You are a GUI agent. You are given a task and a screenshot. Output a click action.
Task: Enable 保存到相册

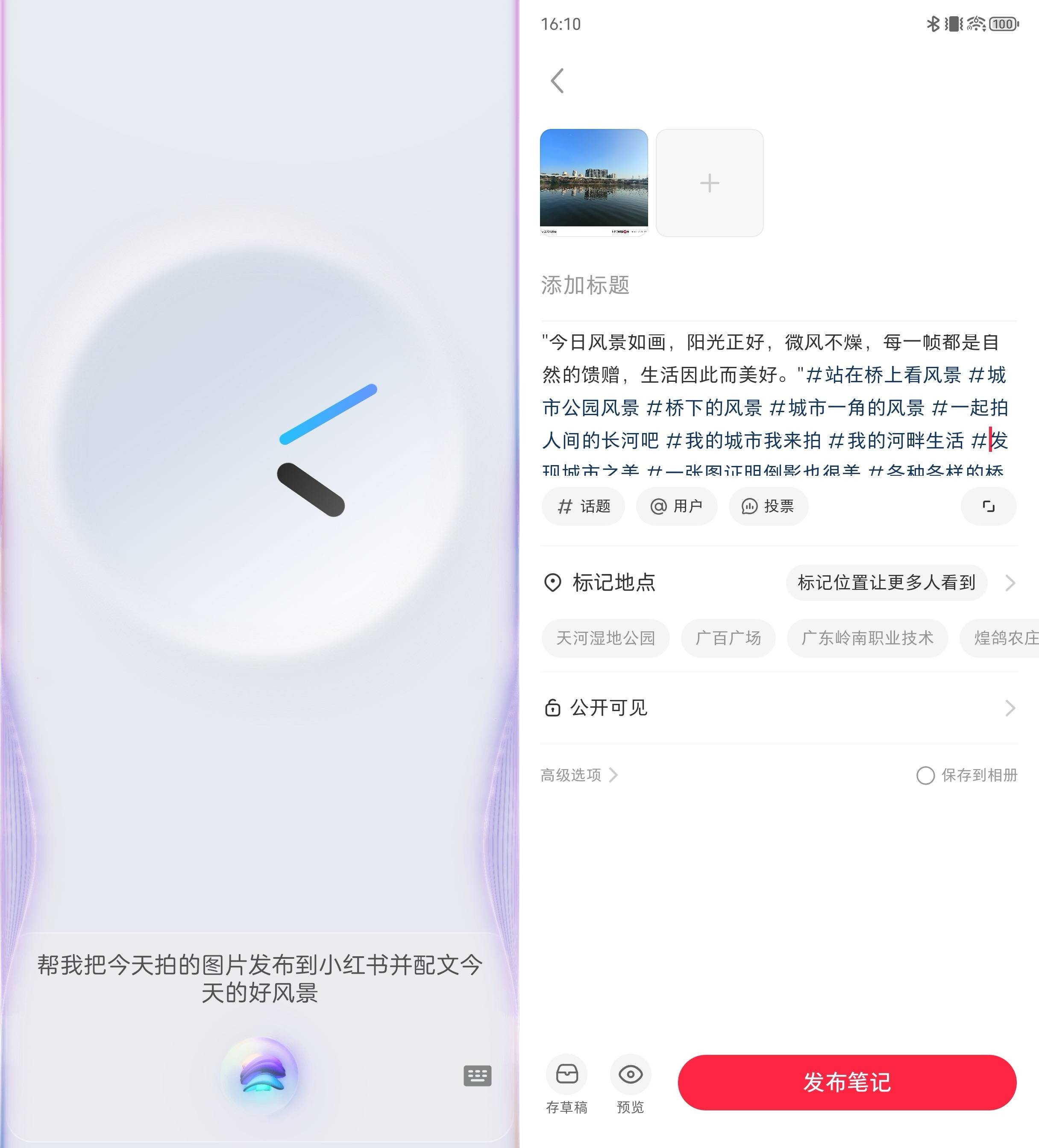[925, 775]
